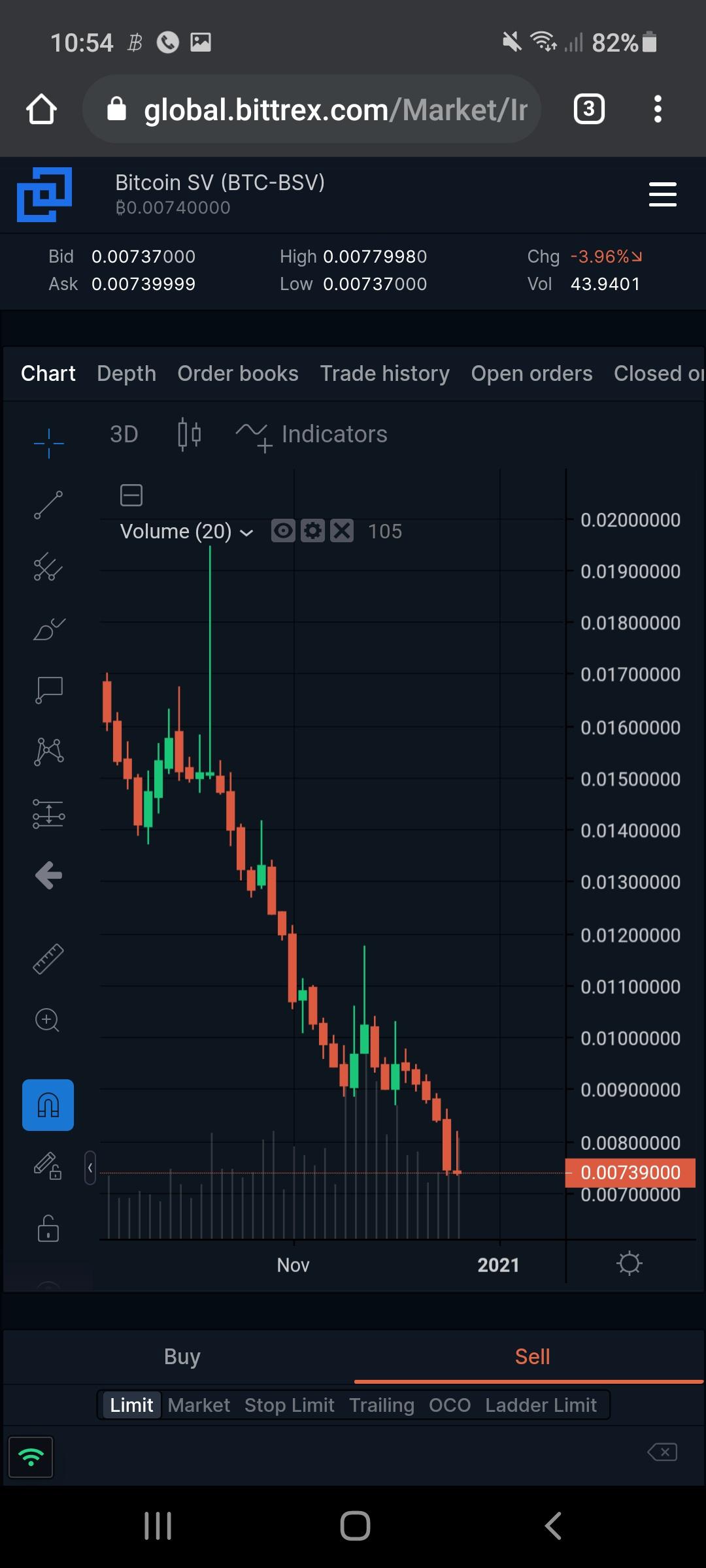Select Stop Limit order type
This screenshot has width=706, height=1568.
pos(290,1405)
